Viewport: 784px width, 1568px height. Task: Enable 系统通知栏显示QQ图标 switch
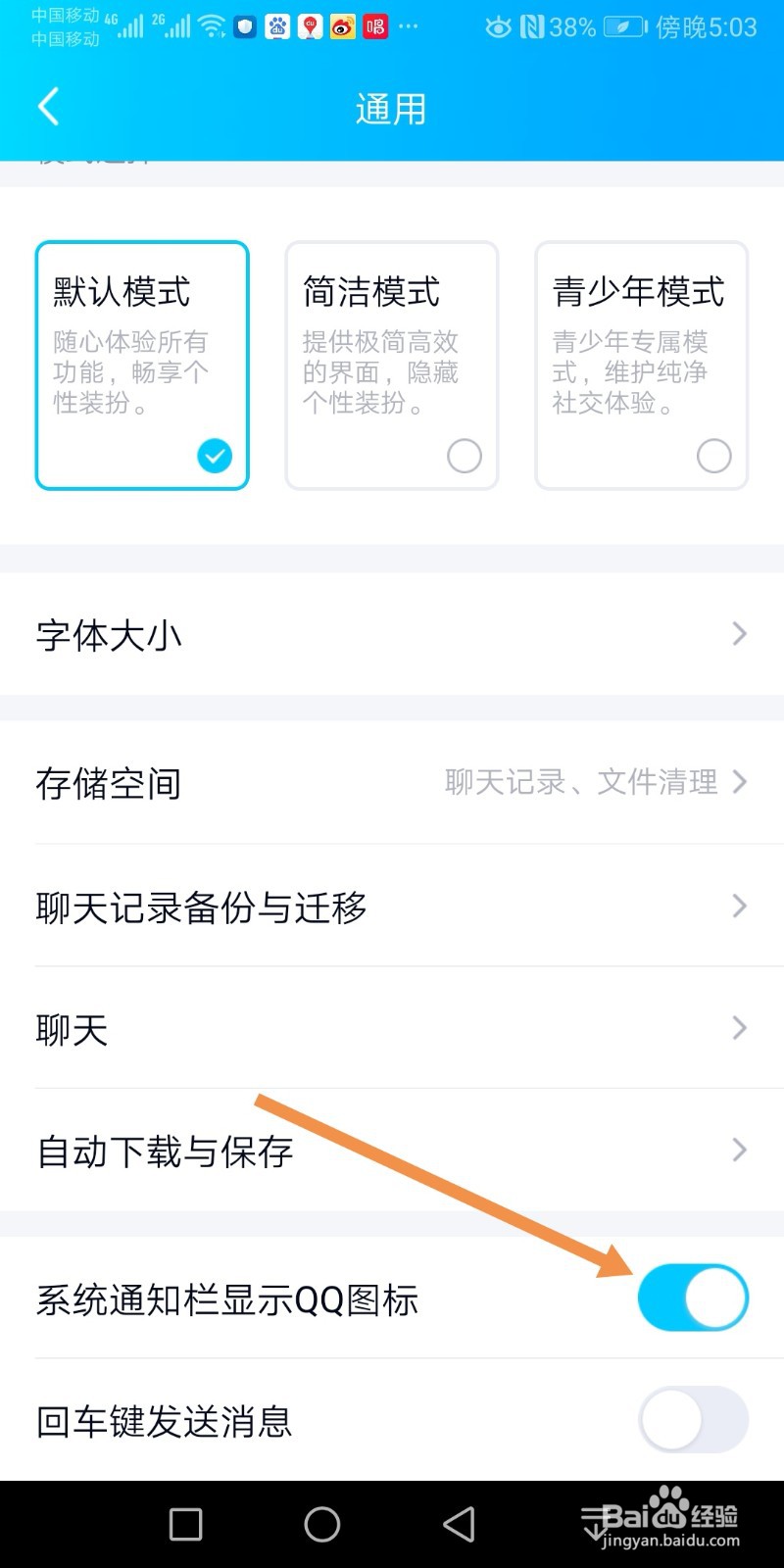(693, 1297)
